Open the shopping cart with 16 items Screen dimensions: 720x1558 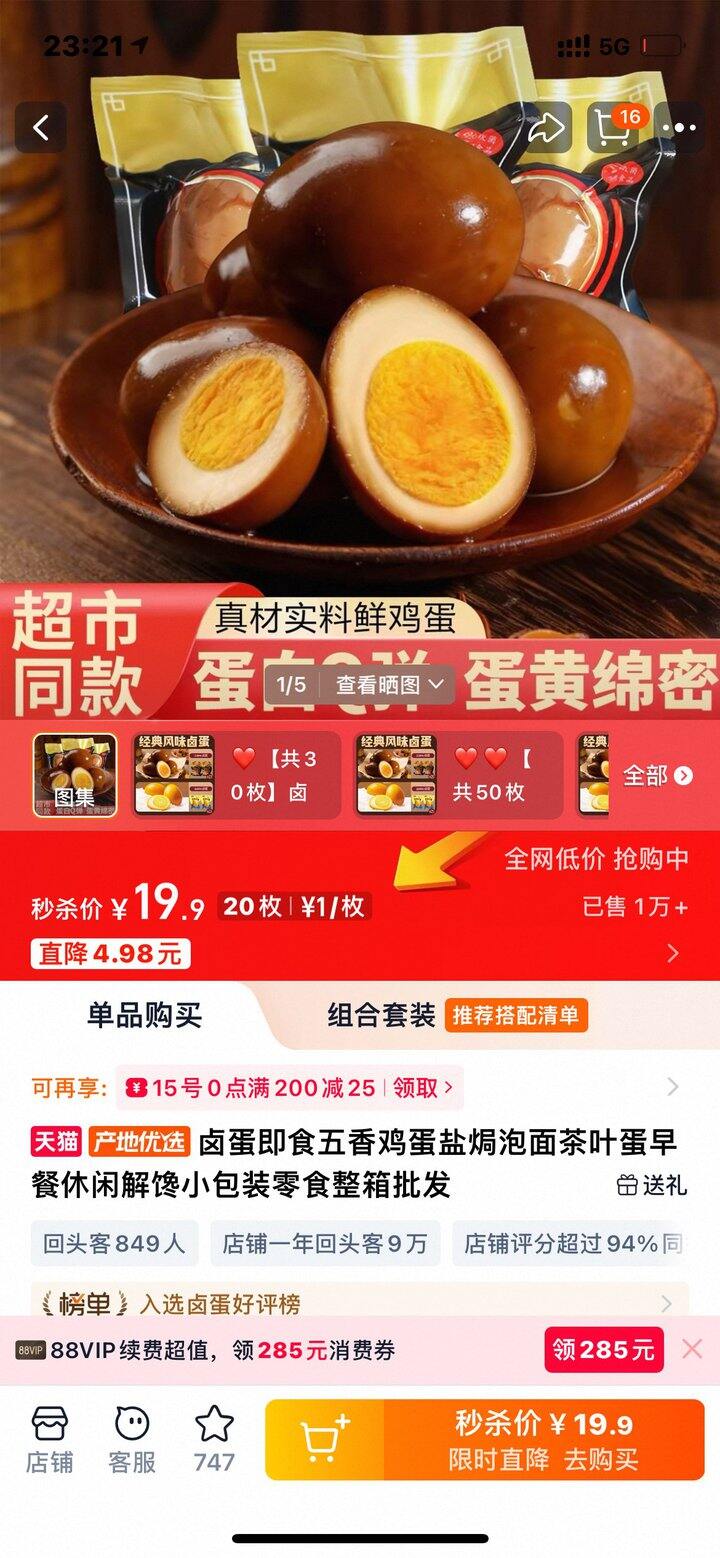coord(614,127)
